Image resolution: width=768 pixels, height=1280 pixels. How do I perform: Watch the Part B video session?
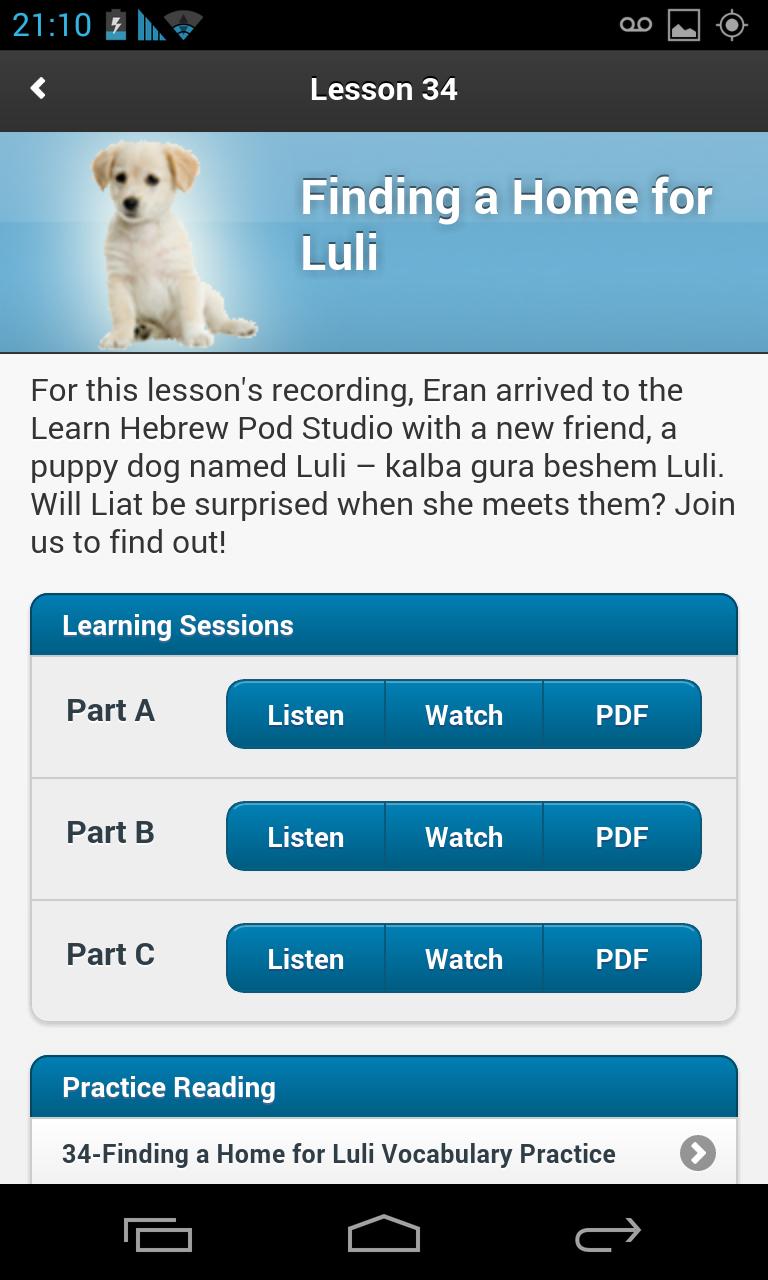point(464,836)
